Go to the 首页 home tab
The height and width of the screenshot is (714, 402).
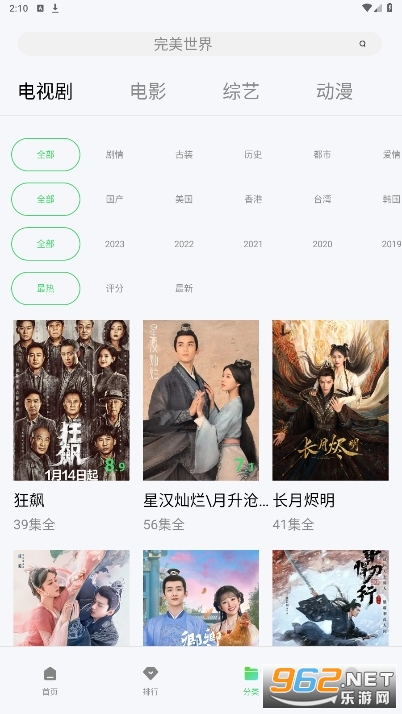[x=50, y=681]
